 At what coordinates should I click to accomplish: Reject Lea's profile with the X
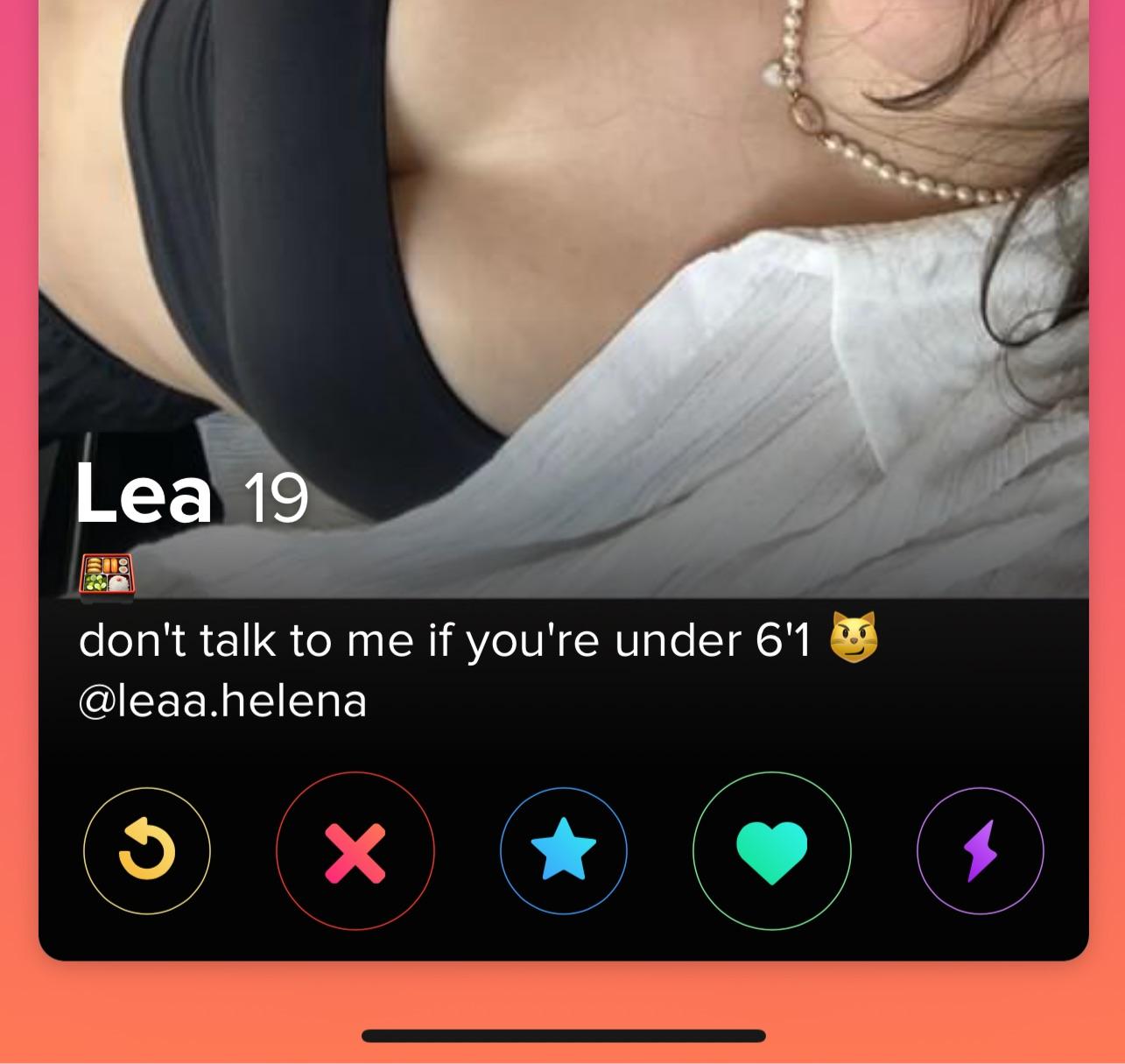tap(355, 850)
